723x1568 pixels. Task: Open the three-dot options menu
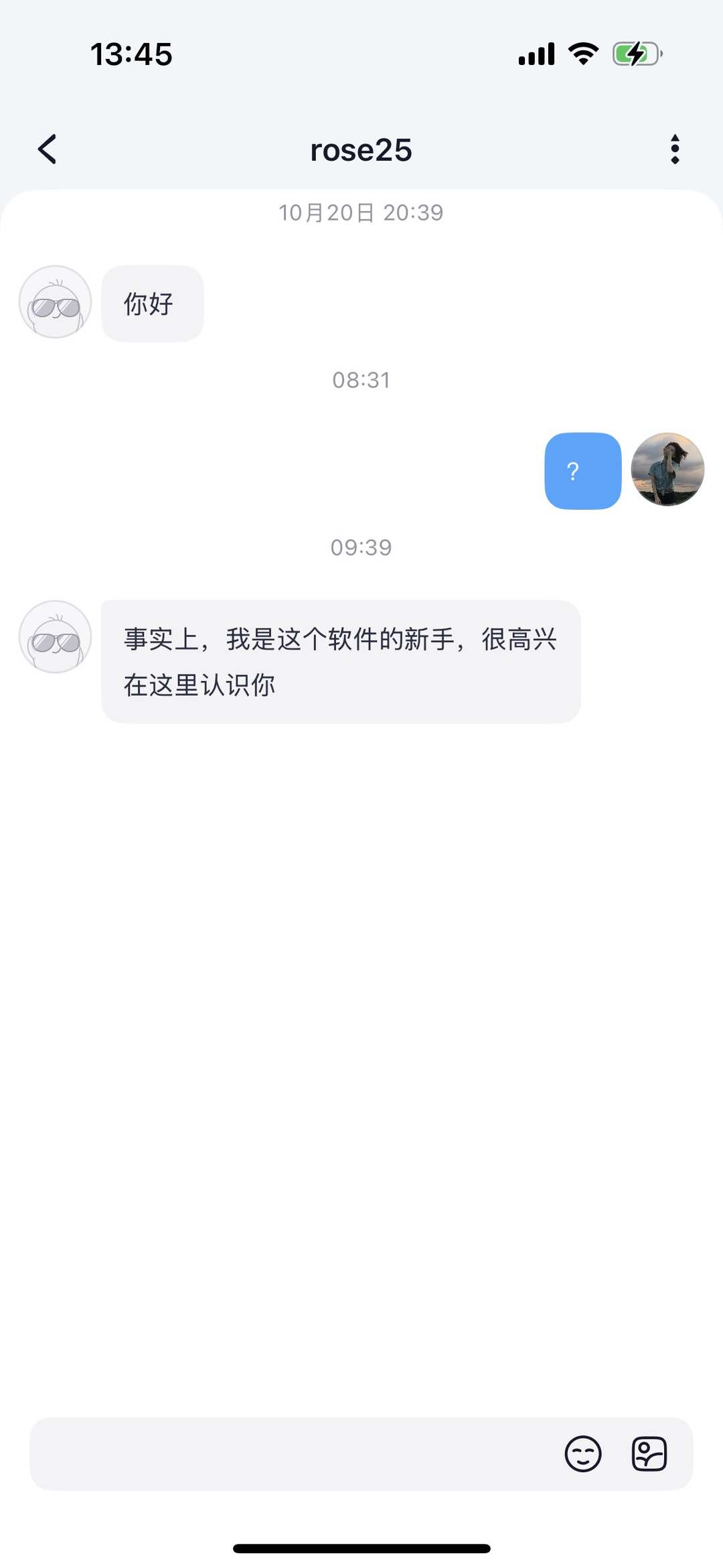click(675, 149)
